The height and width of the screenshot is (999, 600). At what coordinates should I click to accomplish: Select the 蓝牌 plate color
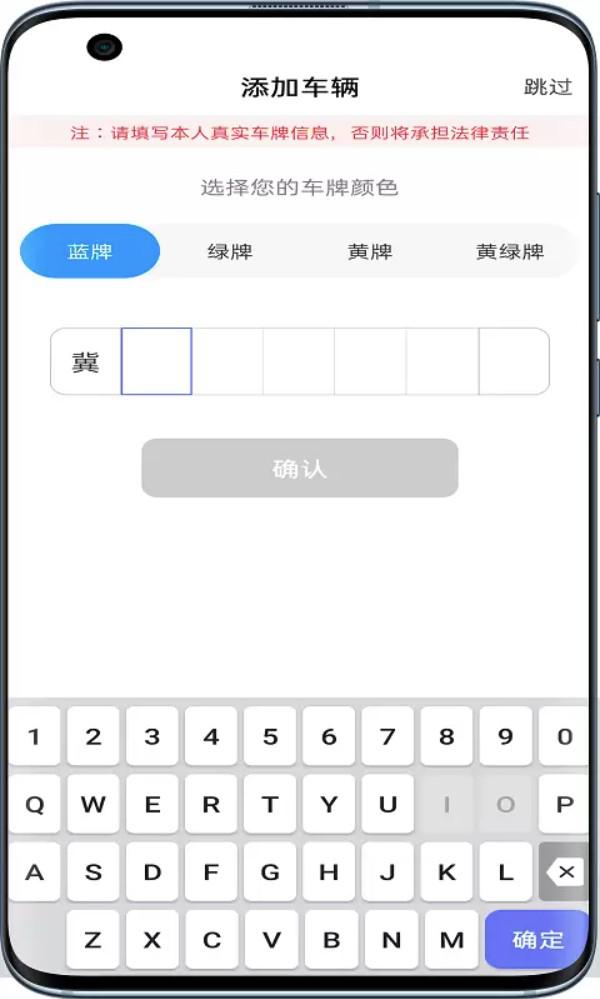point(90,251)
